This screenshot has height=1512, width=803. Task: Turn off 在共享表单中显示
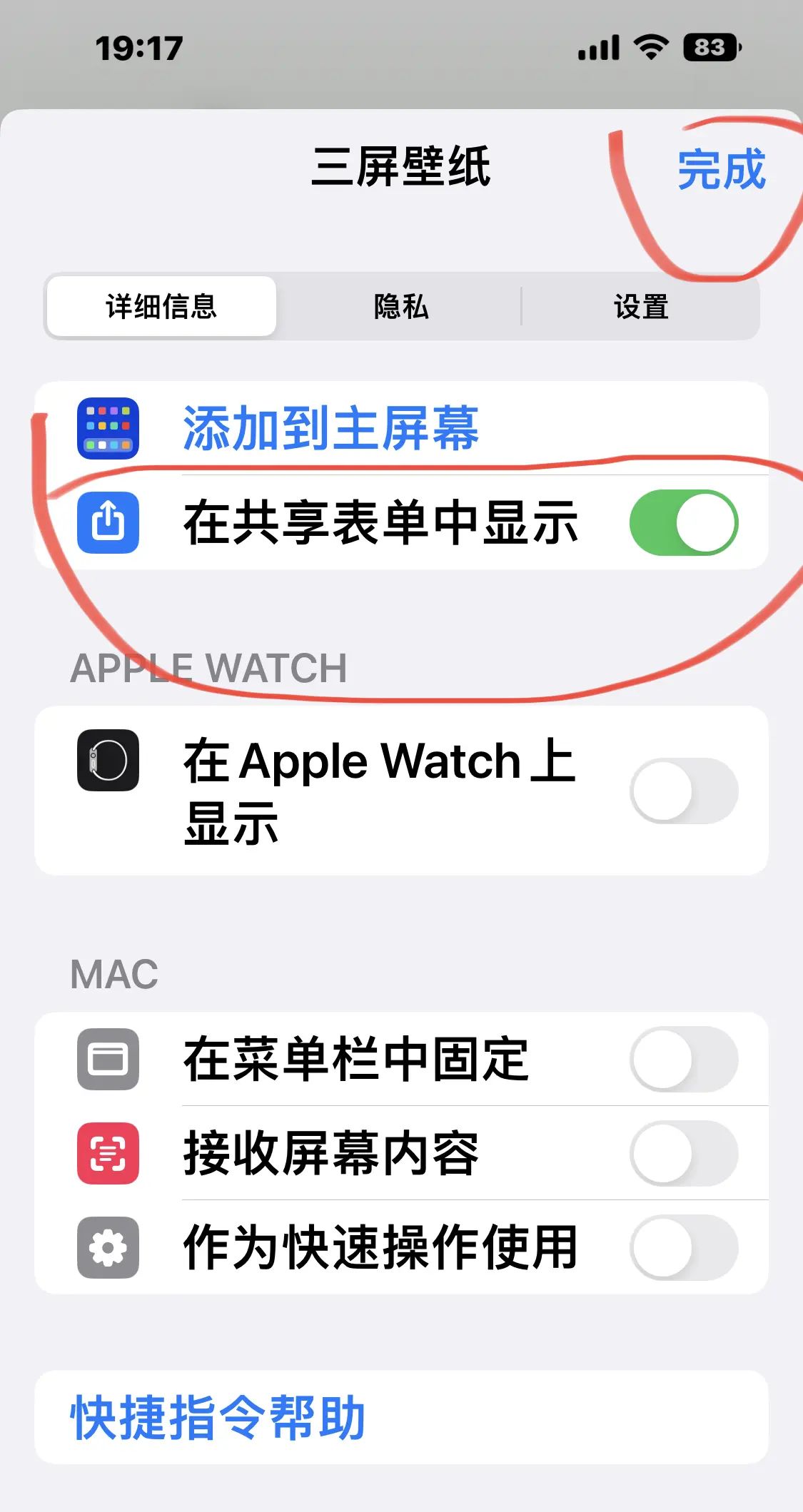pos(683,522)
